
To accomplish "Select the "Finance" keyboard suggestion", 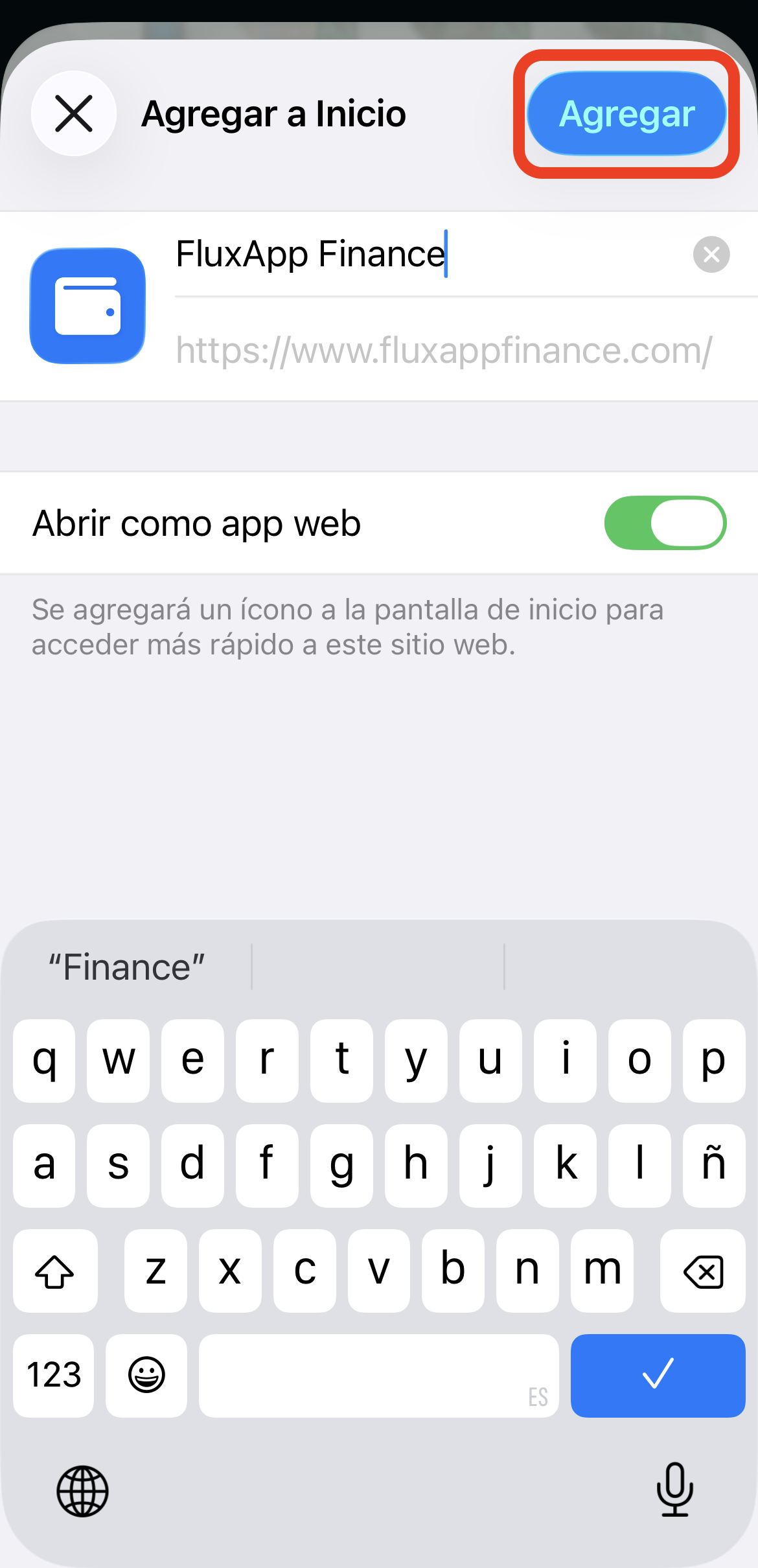I will pyautogui.click(x=127, y=967).
